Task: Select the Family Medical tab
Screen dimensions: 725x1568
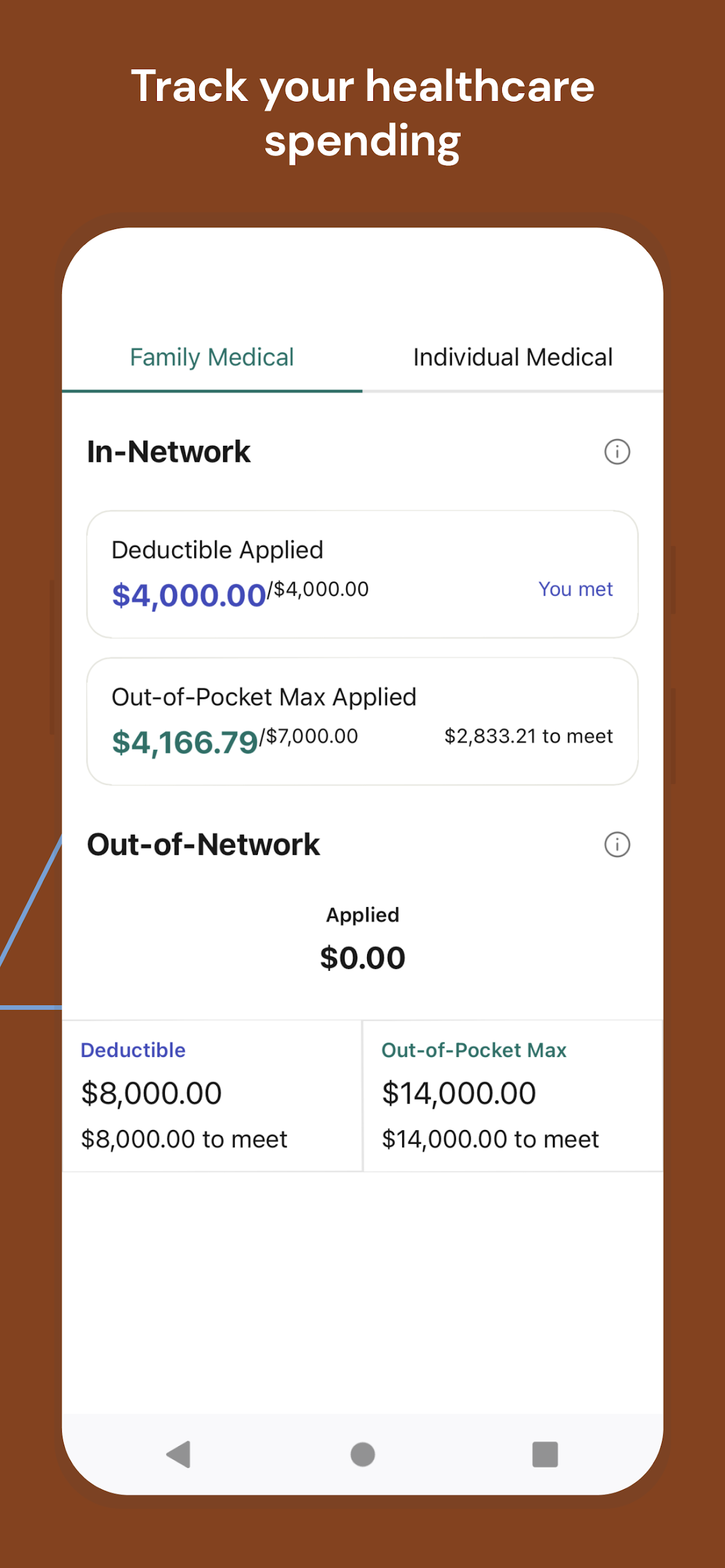Action: point(211,357)
